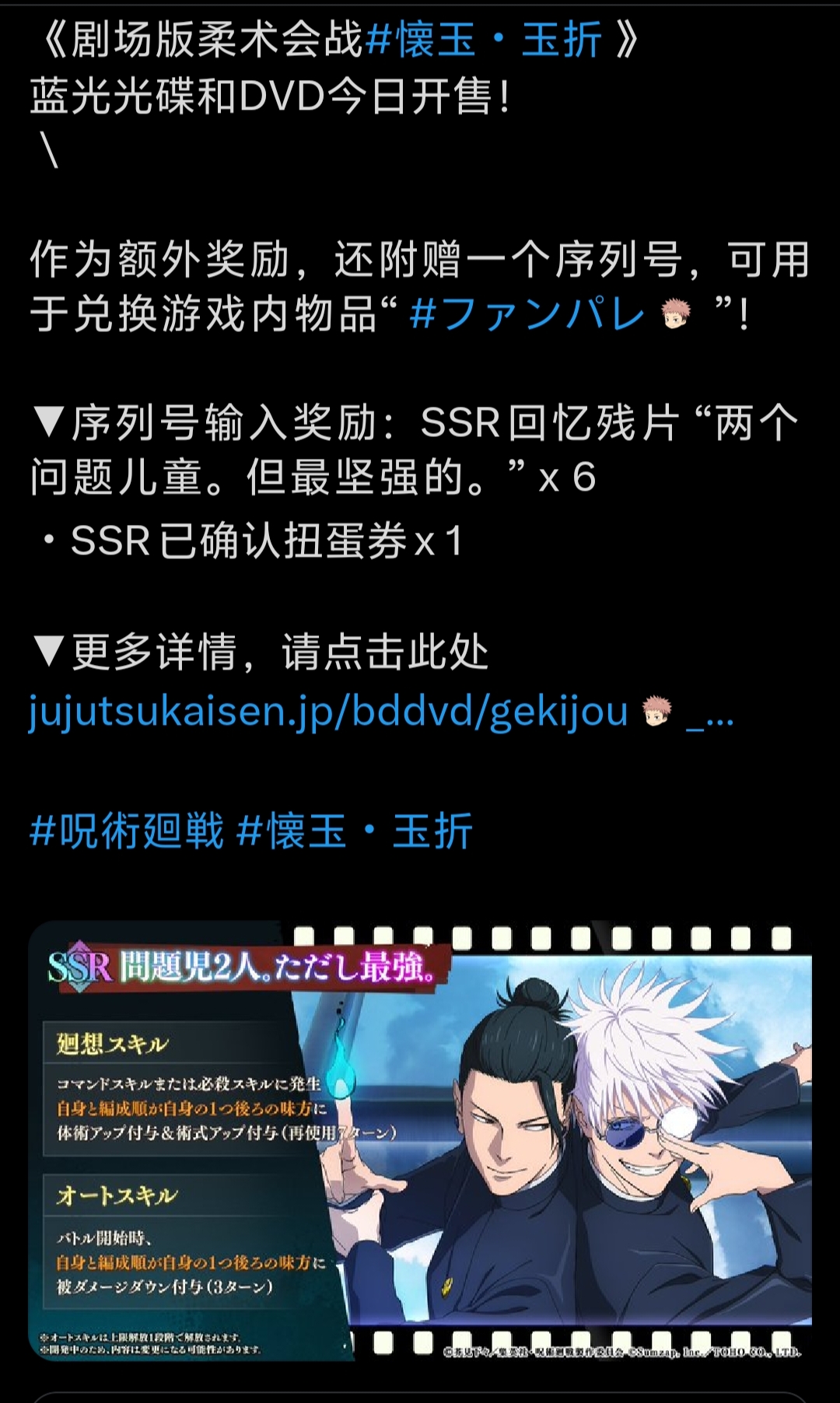View the attached SSR card image
This screenshot has height=1403, width=840.
(420, 1139)
